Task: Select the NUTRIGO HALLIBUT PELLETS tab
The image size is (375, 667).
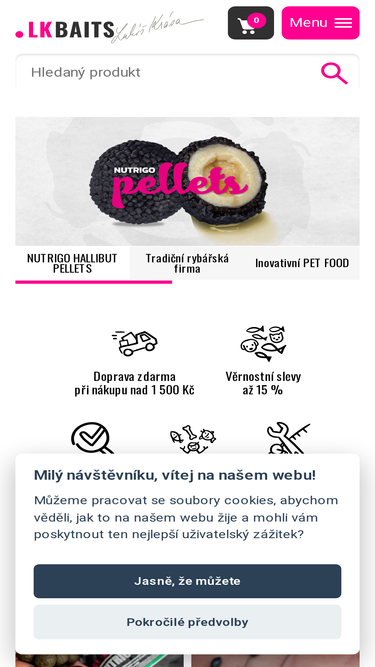Action: pos(72,263)
